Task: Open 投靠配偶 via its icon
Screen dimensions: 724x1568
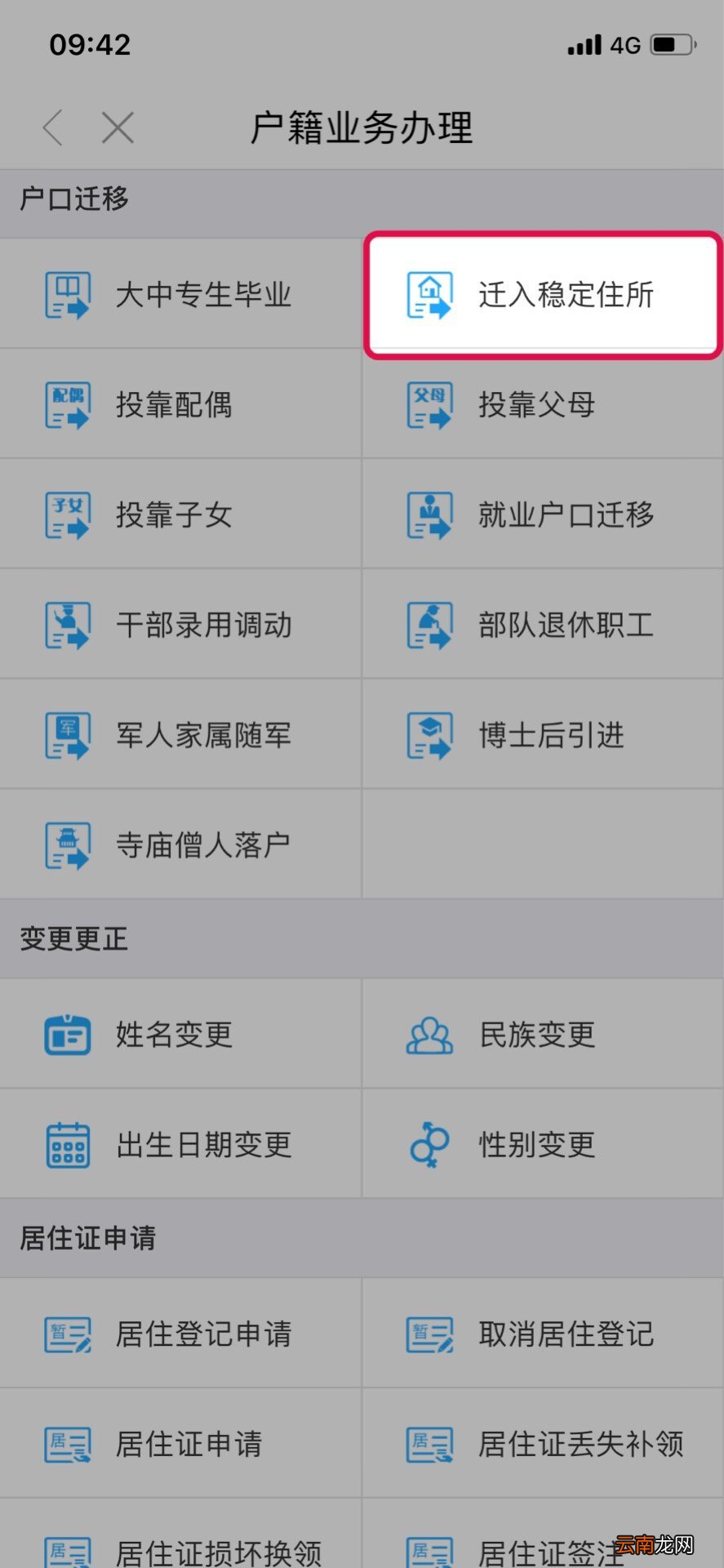Action: 68,406
